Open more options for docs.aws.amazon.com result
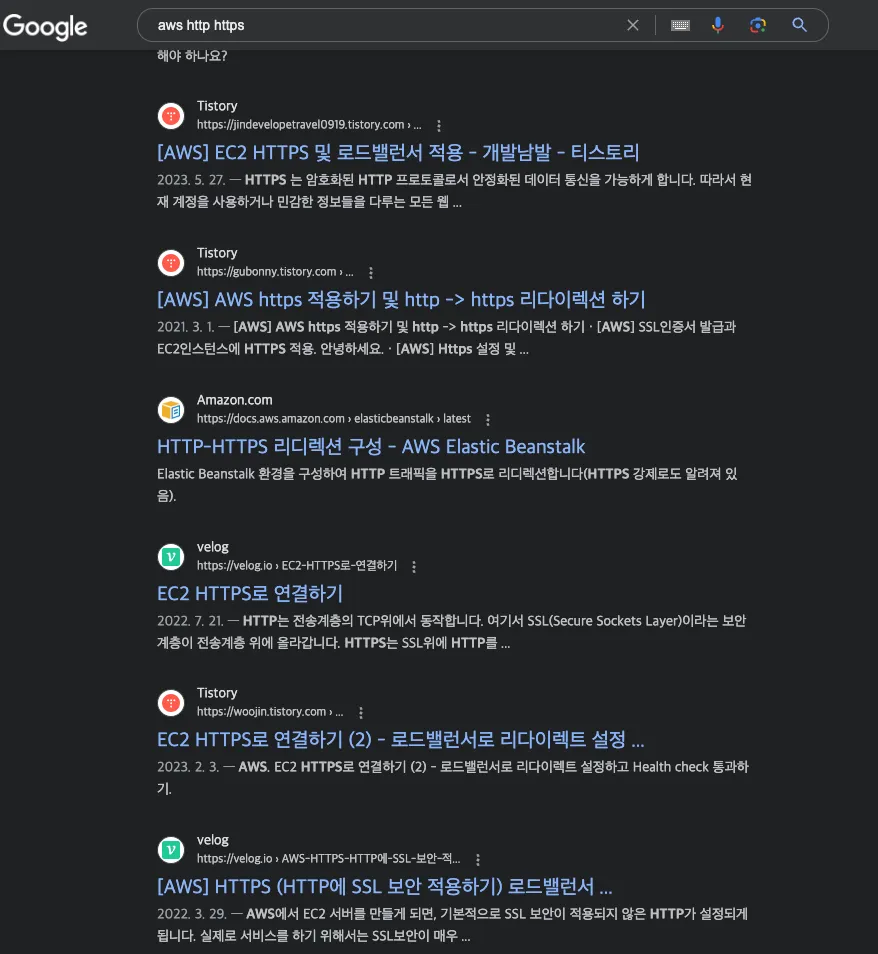This screenshot has width=878, height=954. 488,420
